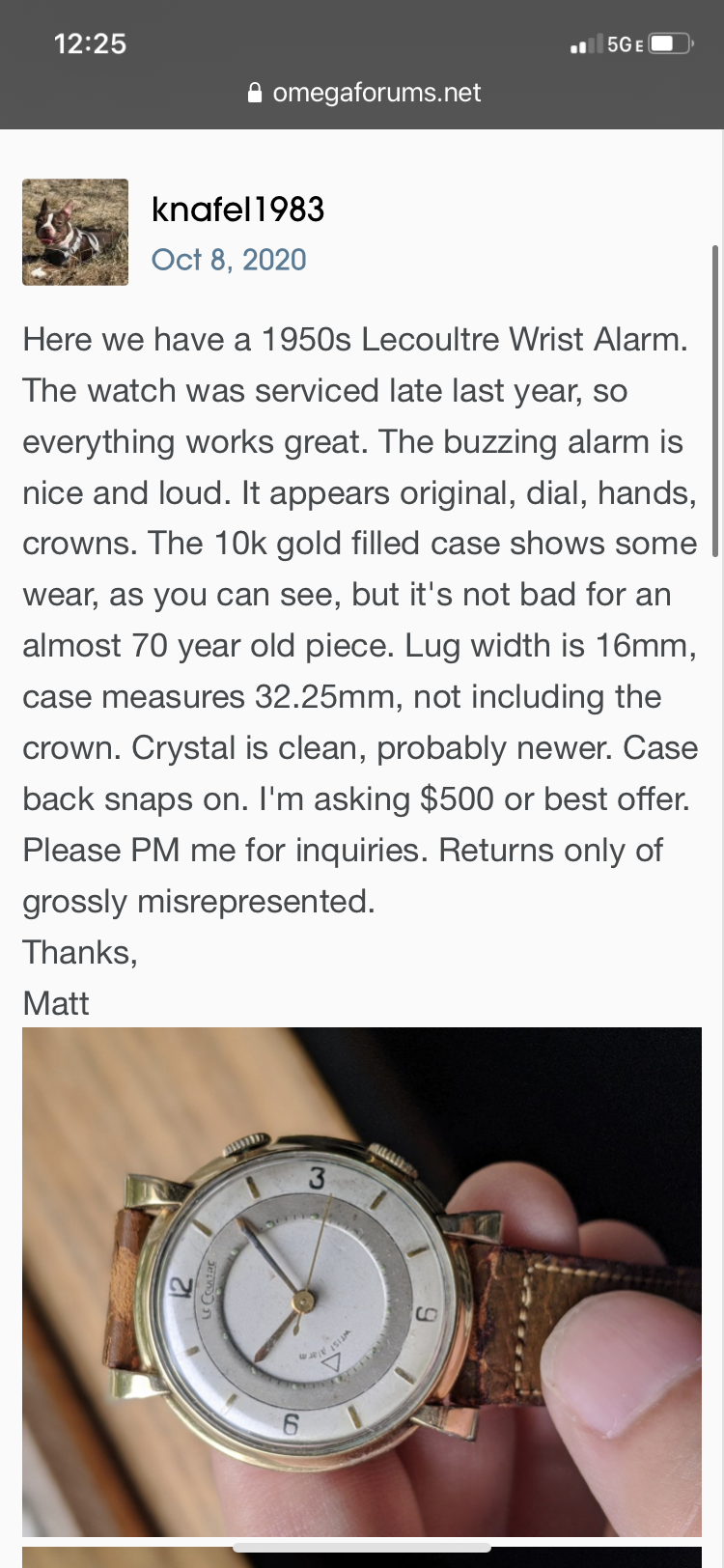Viewport: 724px width, 1568px height.
Task: Tap the omegaforums.net address bar
Action: [x=364, y=93]
